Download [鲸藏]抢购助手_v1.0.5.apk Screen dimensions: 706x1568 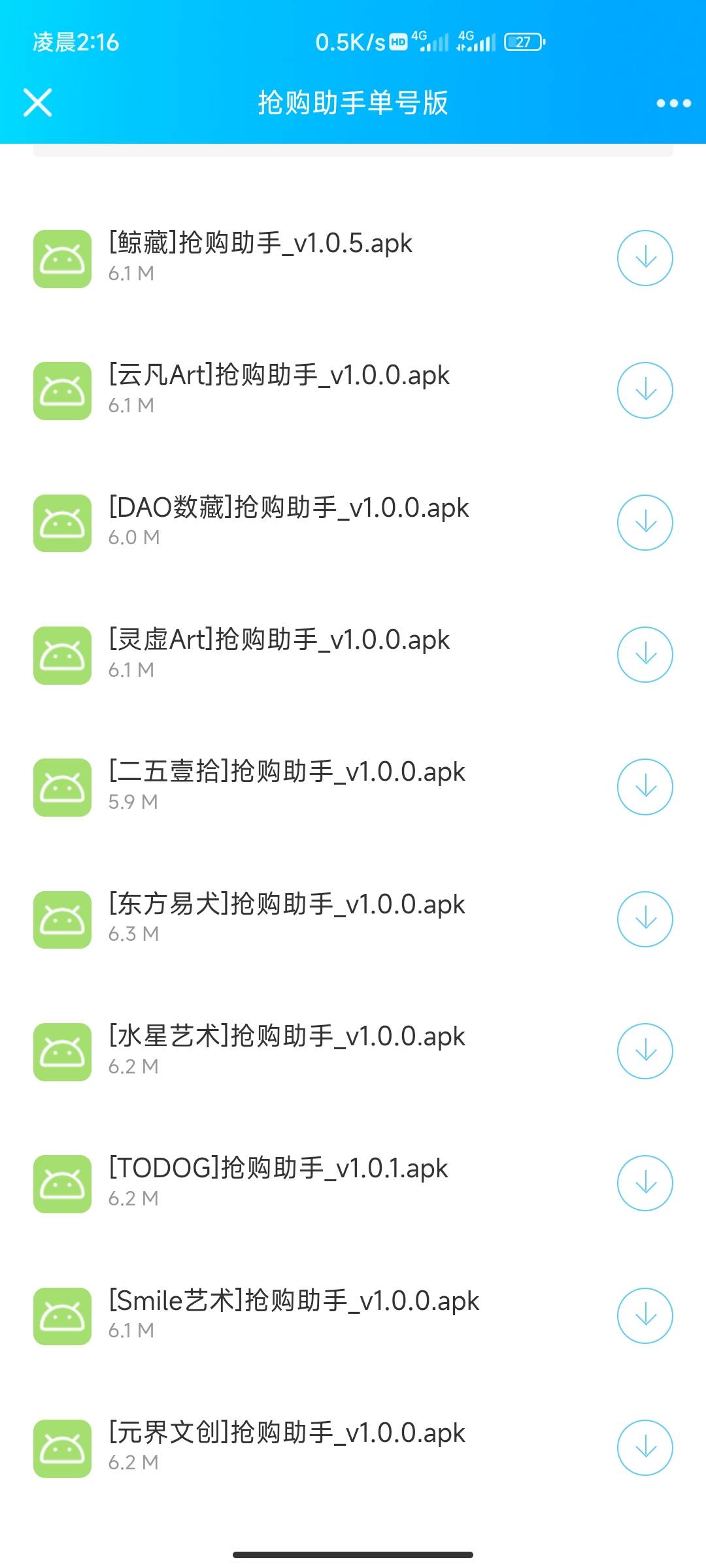(x=645, y=258)
